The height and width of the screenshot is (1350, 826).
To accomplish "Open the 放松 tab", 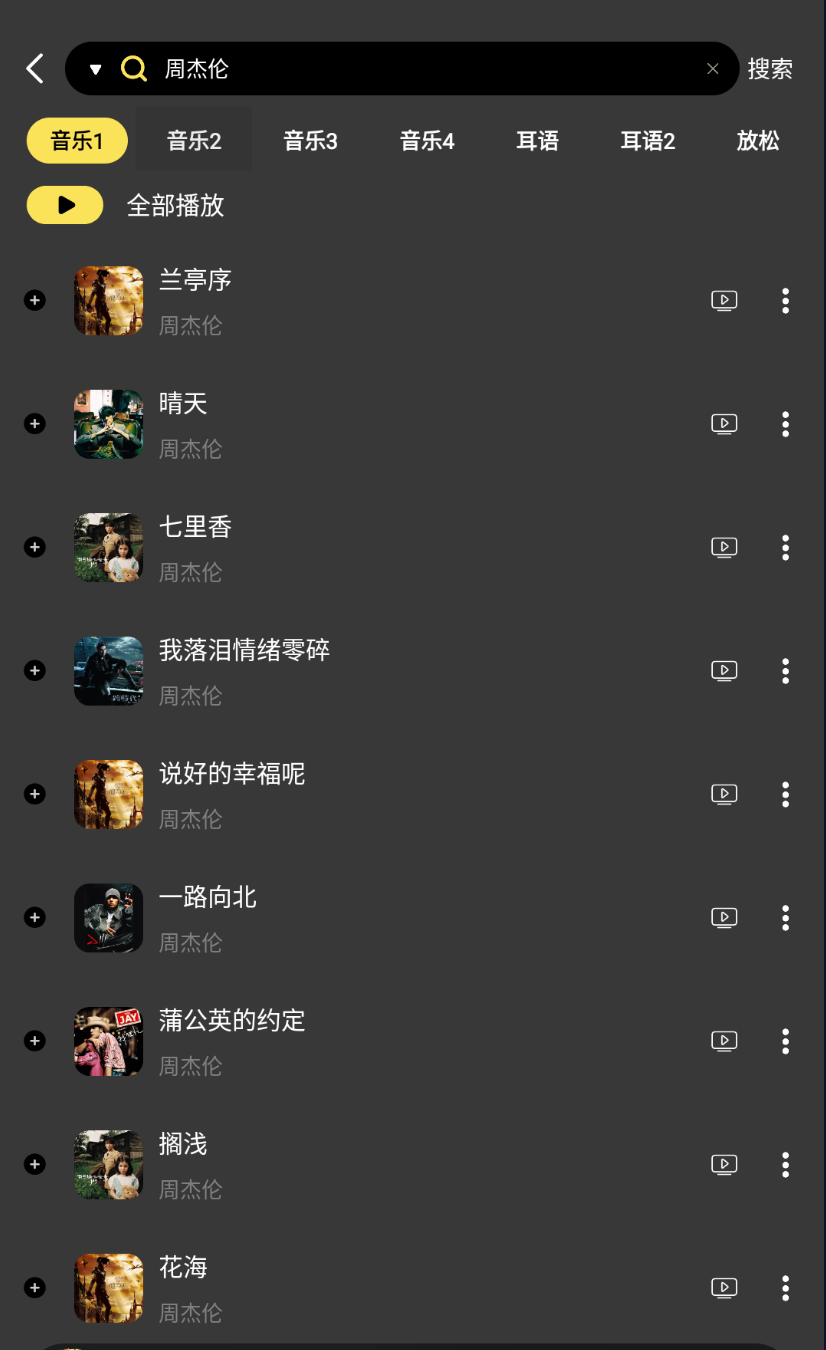I will (757, 141).
